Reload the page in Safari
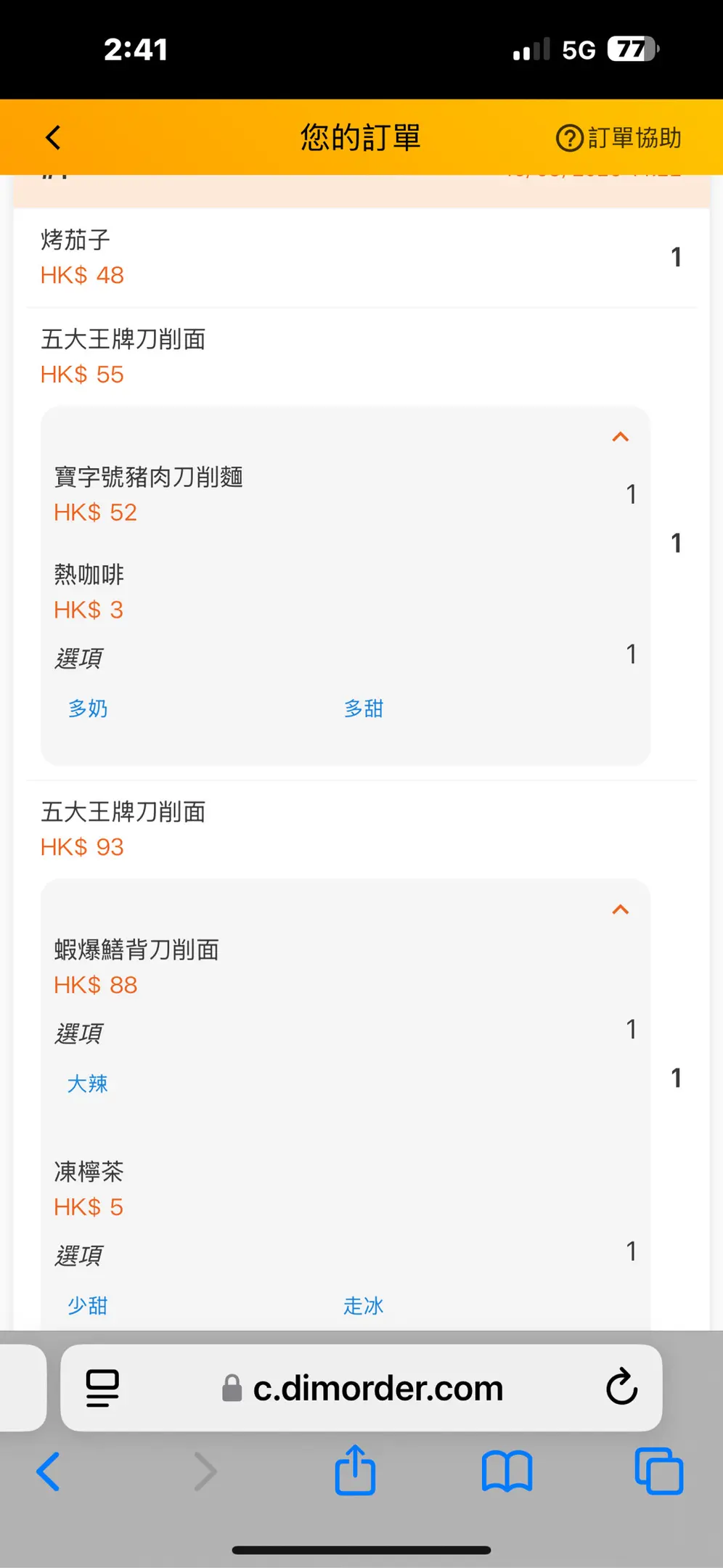The width and height of the screenshot is (723, 1568). (621, 1387)
